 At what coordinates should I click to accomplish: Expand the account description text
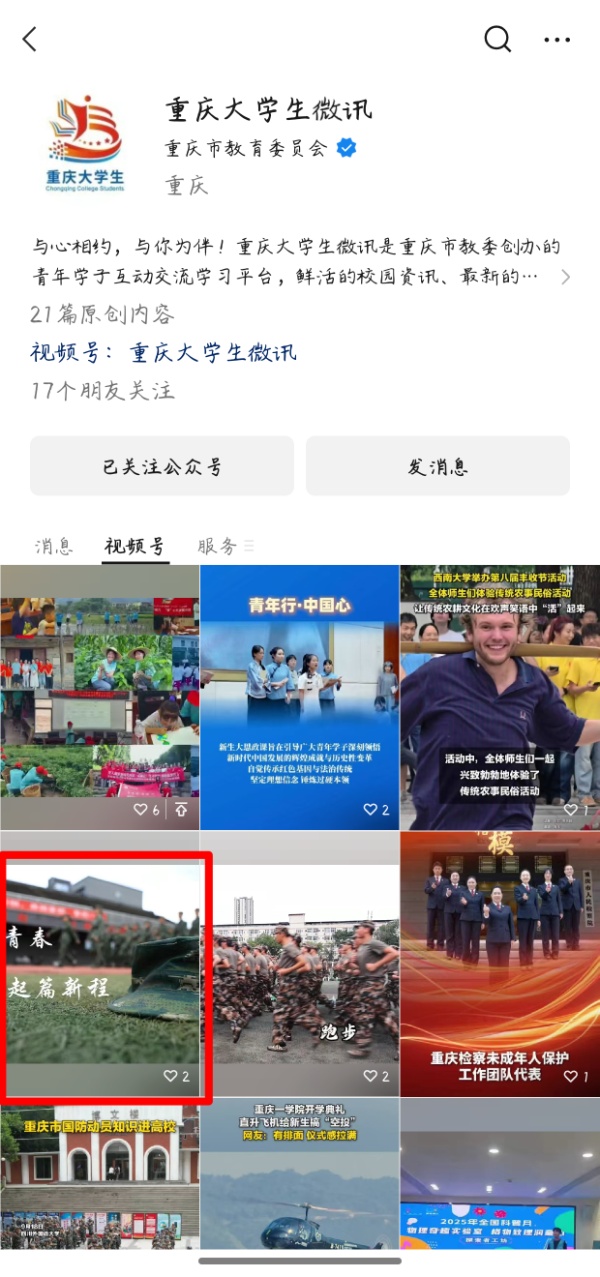coord(566,277)
